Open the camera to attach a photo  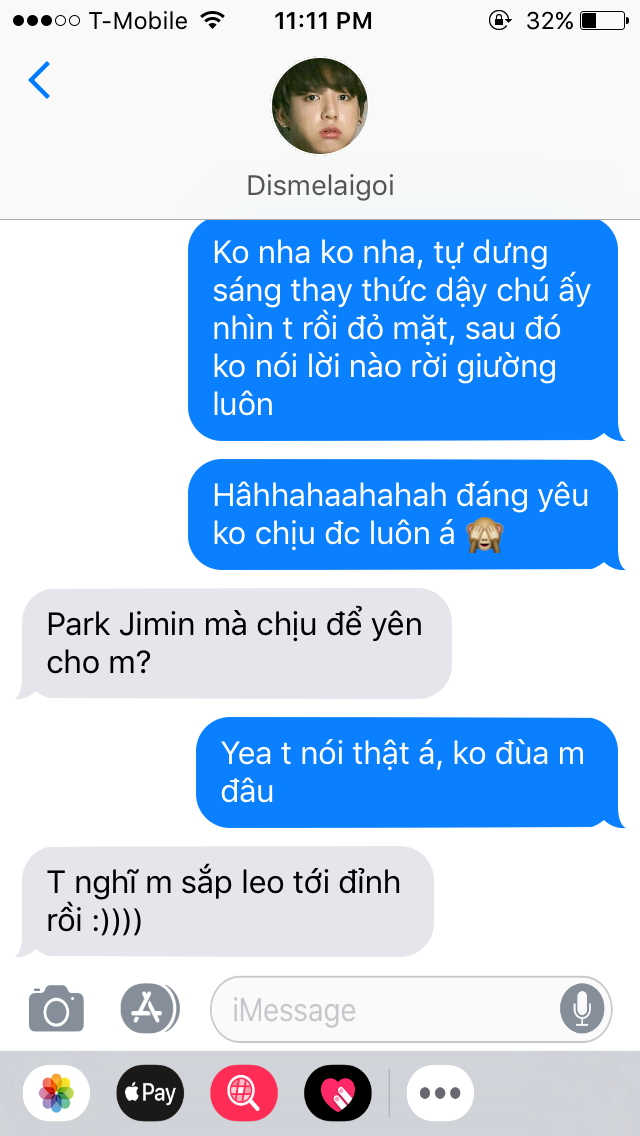57,1009
